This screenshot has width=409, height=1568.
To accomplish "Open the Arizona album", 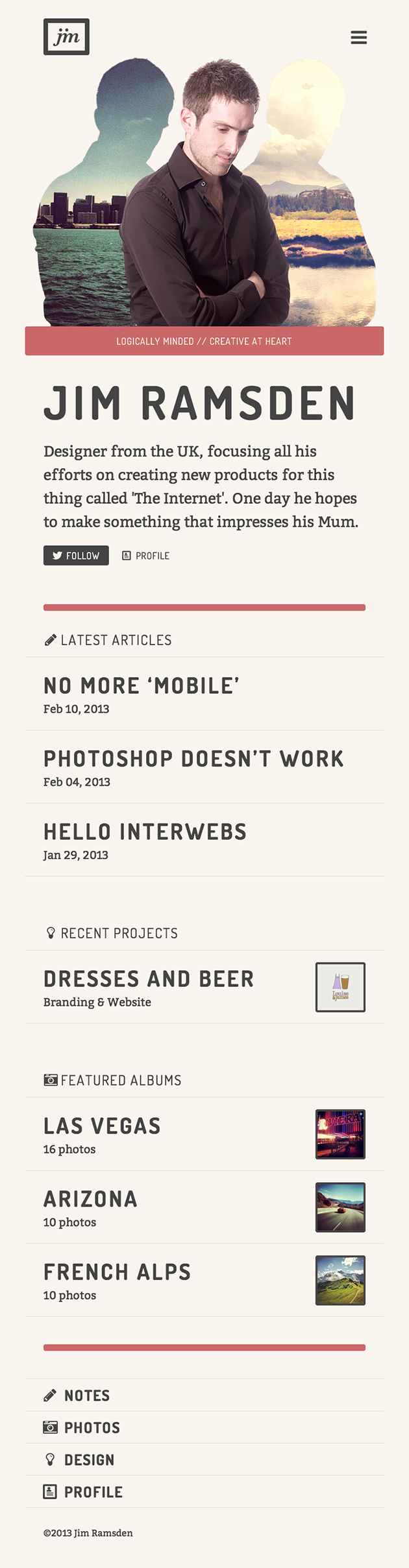I will pyautogui.click(x=90, y=1200).
